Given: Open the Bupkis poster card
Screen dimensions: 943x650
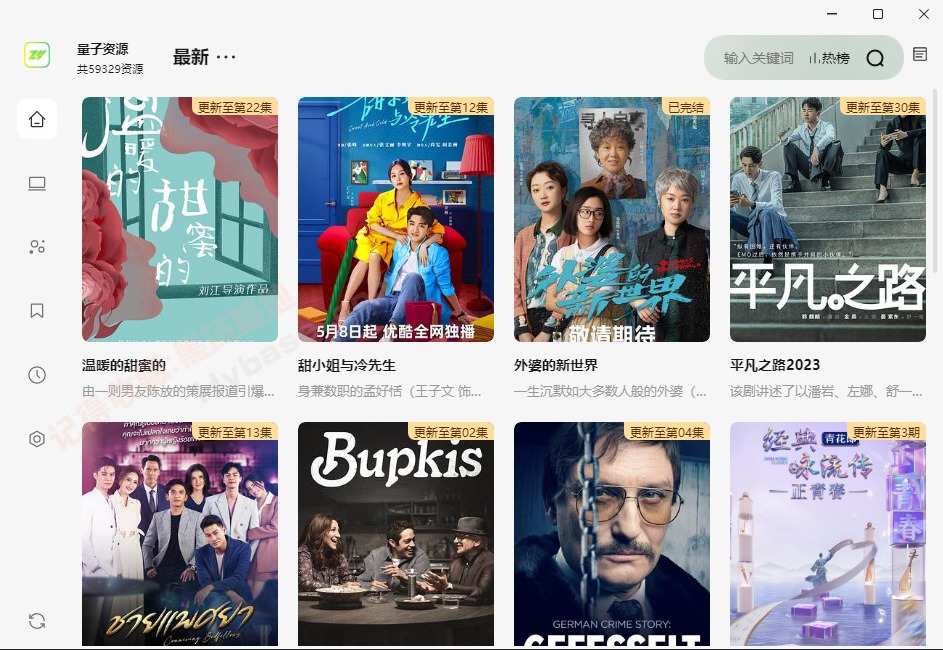Looking at the screenshot, I should click(396, 535).
